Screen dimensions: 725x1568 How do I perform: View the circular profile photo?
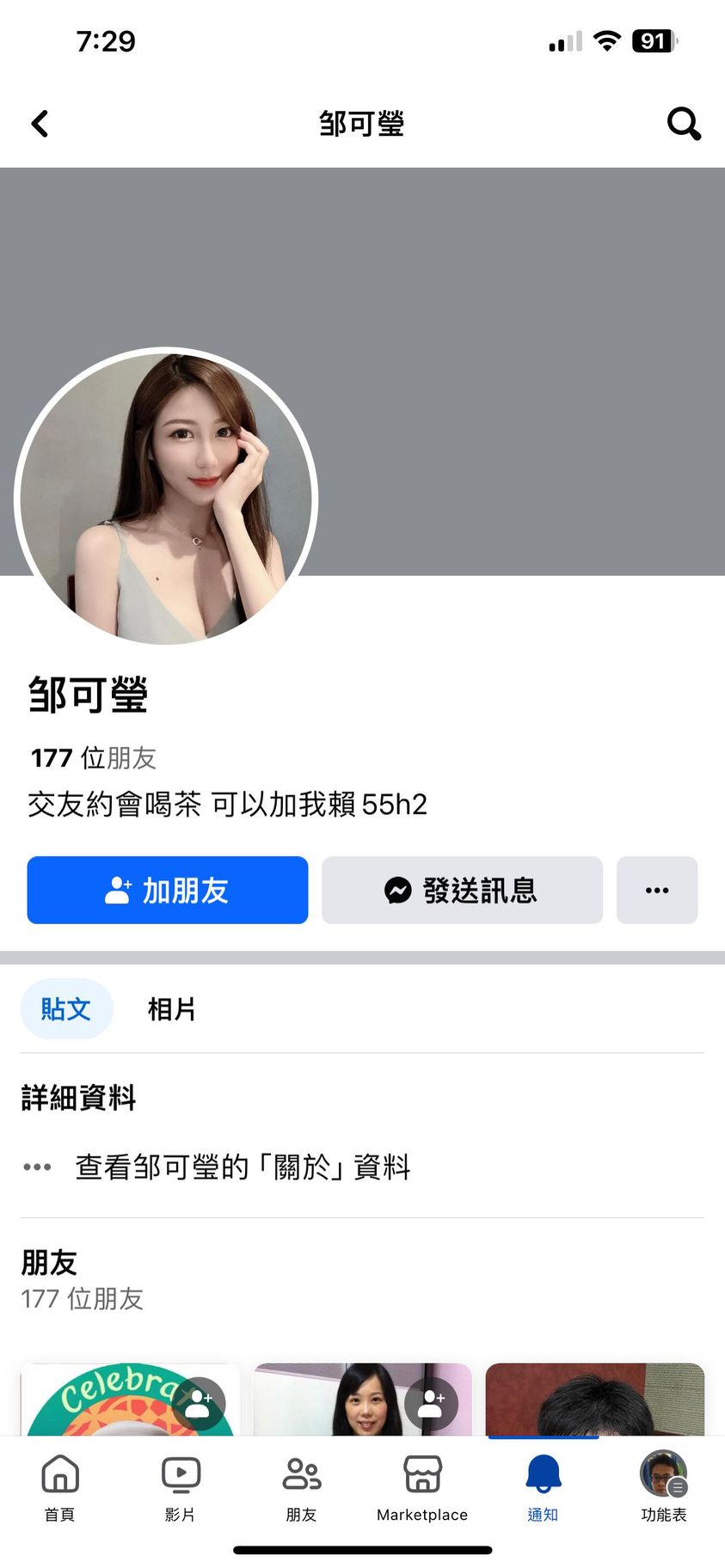click(x=167, y=499)
